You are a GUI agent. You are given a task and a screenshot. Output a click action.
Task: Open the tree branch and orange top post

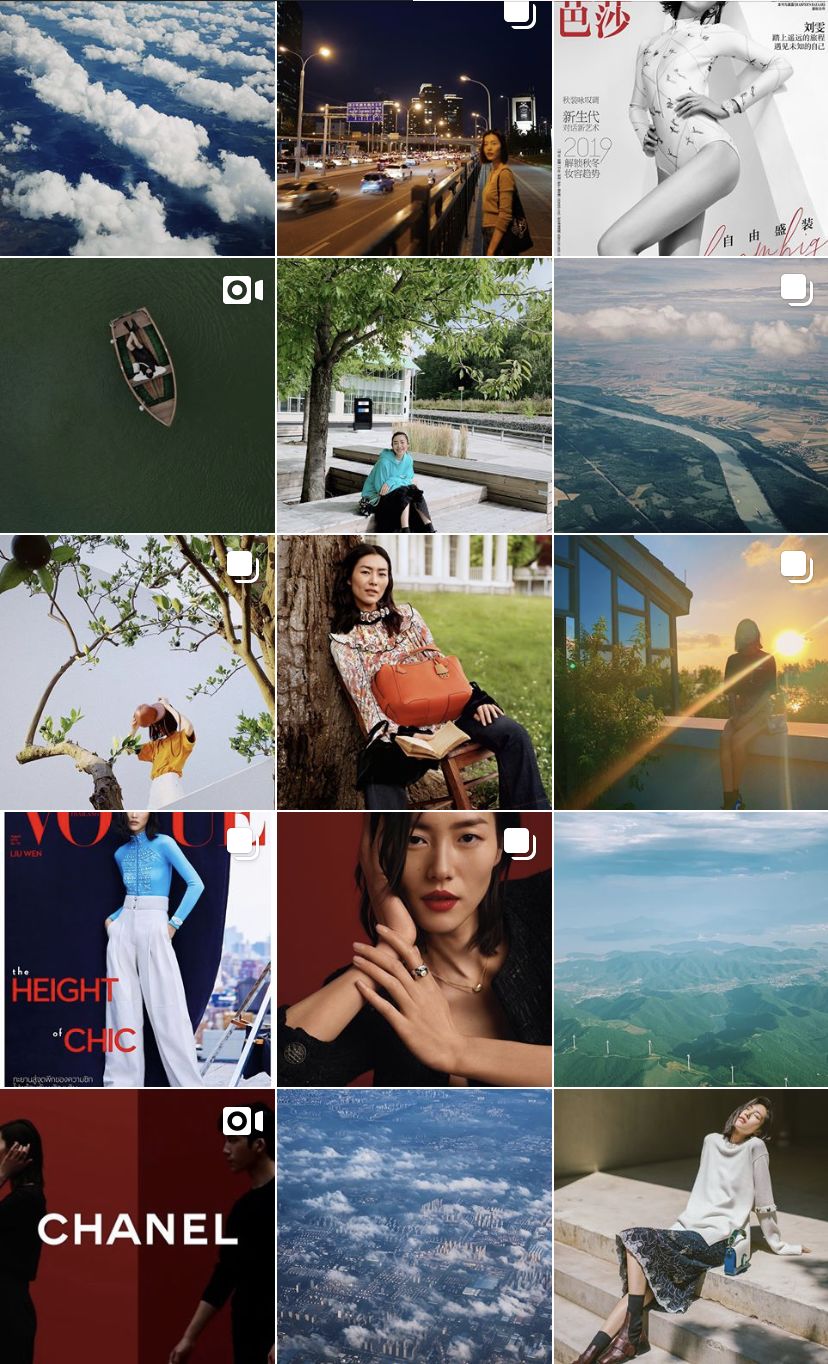137,672
